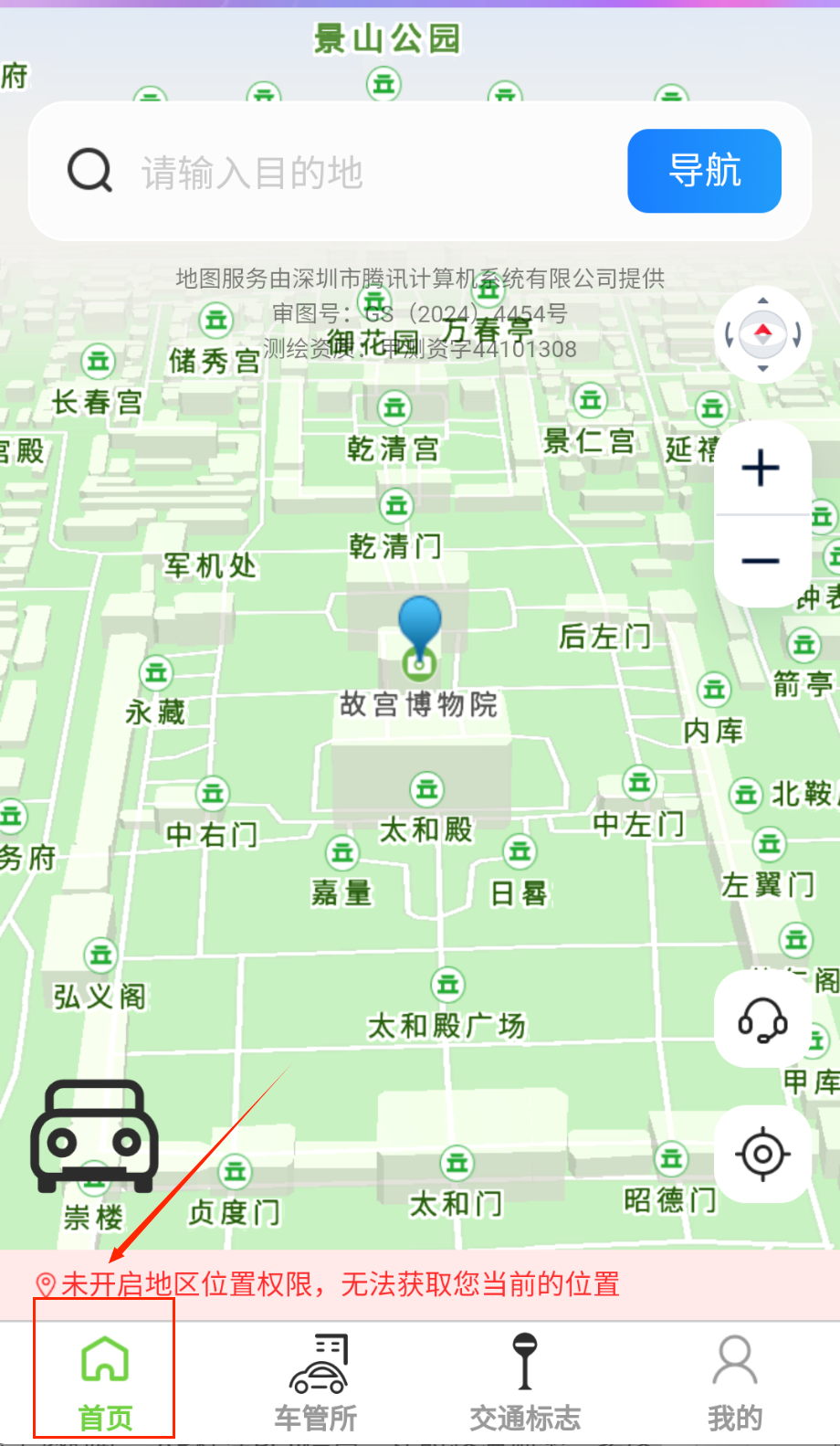Zoom in the map with plus
The height and width of the screenshot is (1446, 840).
coord(761,469)
